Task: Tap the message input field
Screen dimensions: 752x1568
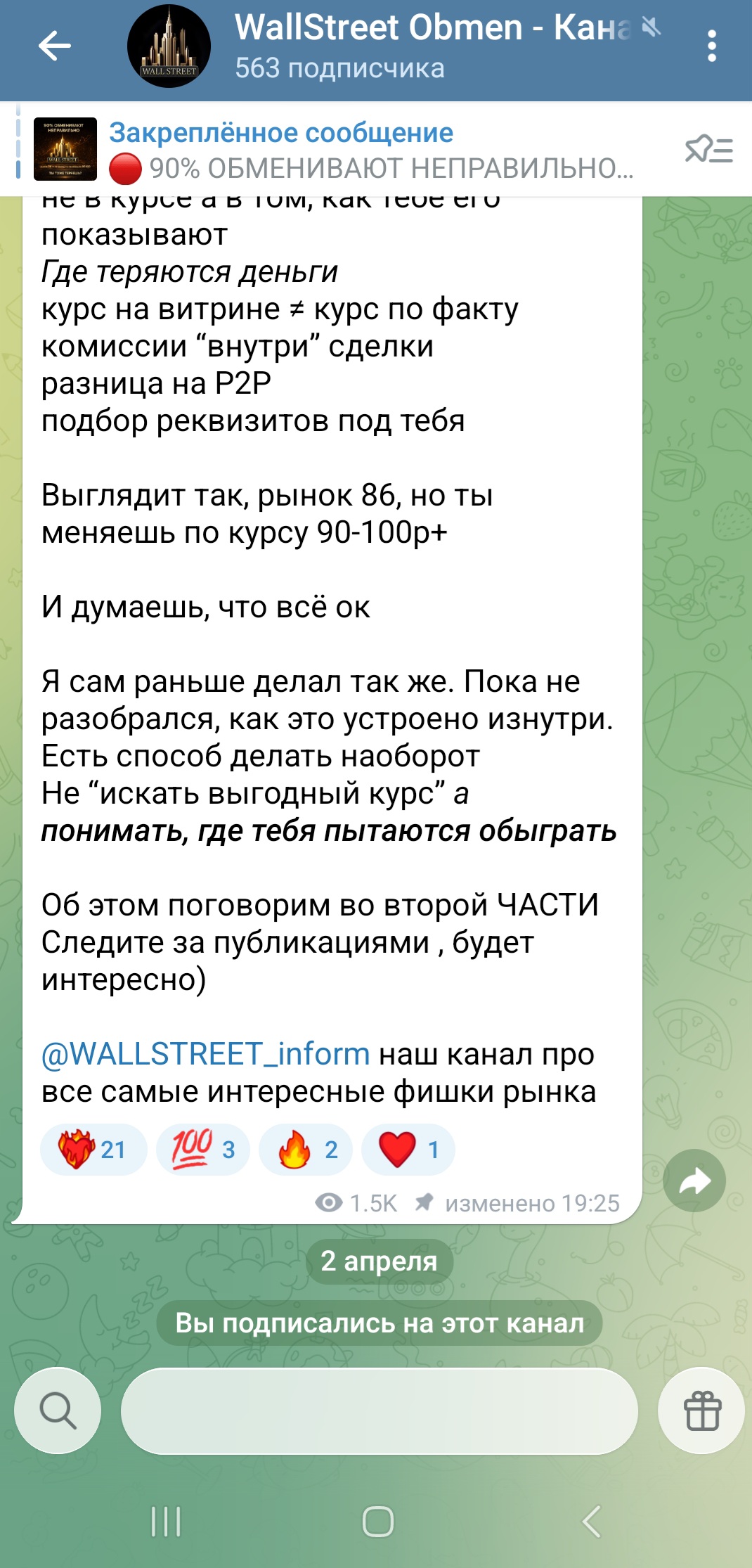Action: tap(380, 1410)
